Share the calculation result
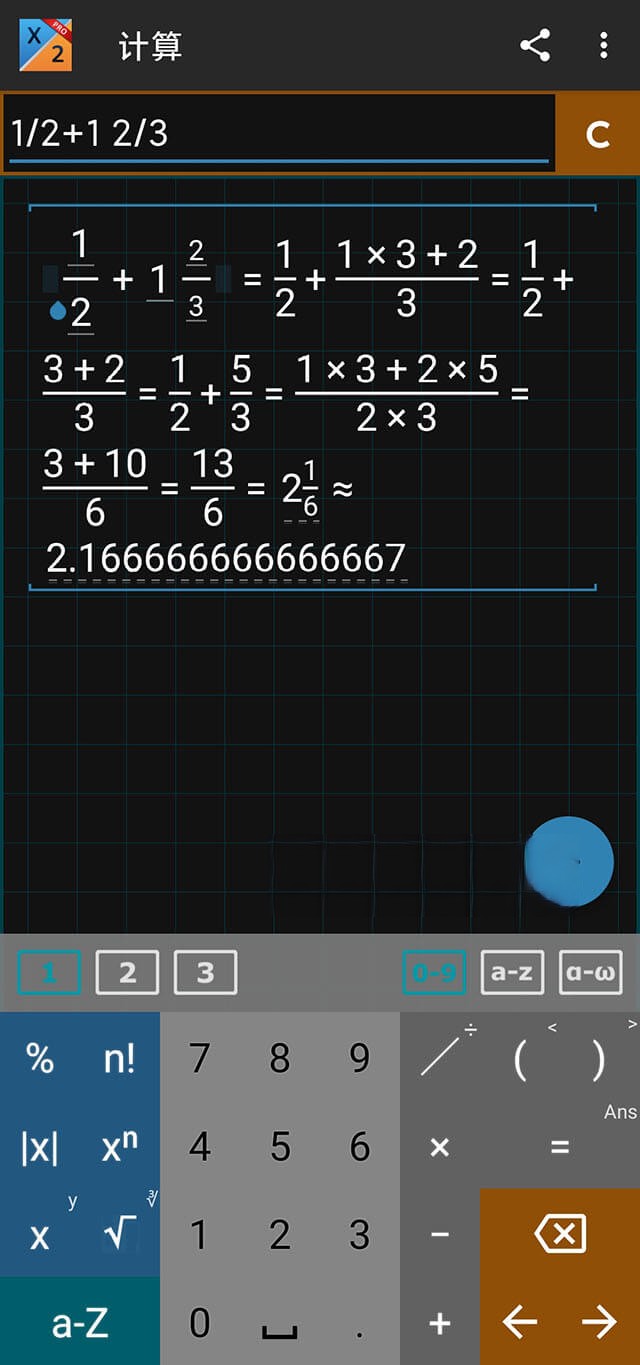Image resolution: width=640 pixels, height=1365 pixels. click(x=535, y=45)
